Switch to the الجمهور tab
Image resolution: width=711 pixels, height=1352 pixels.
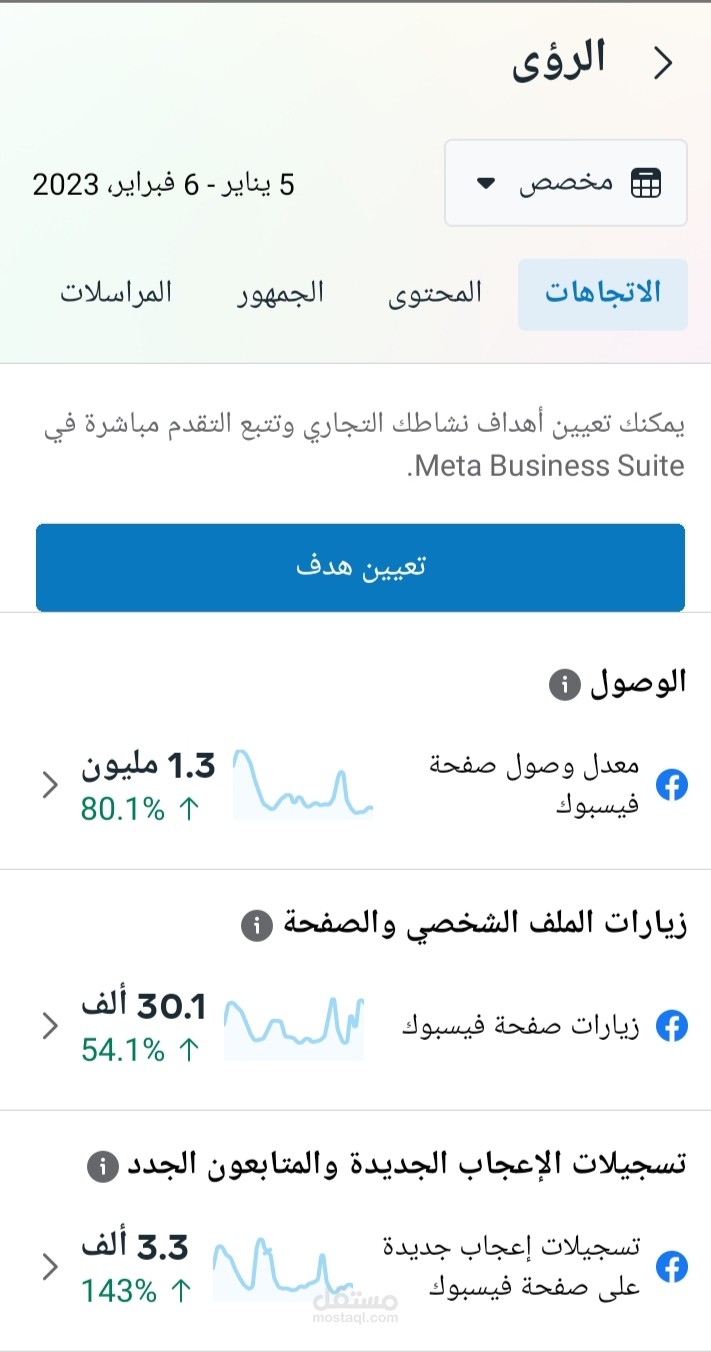(280, 293)
